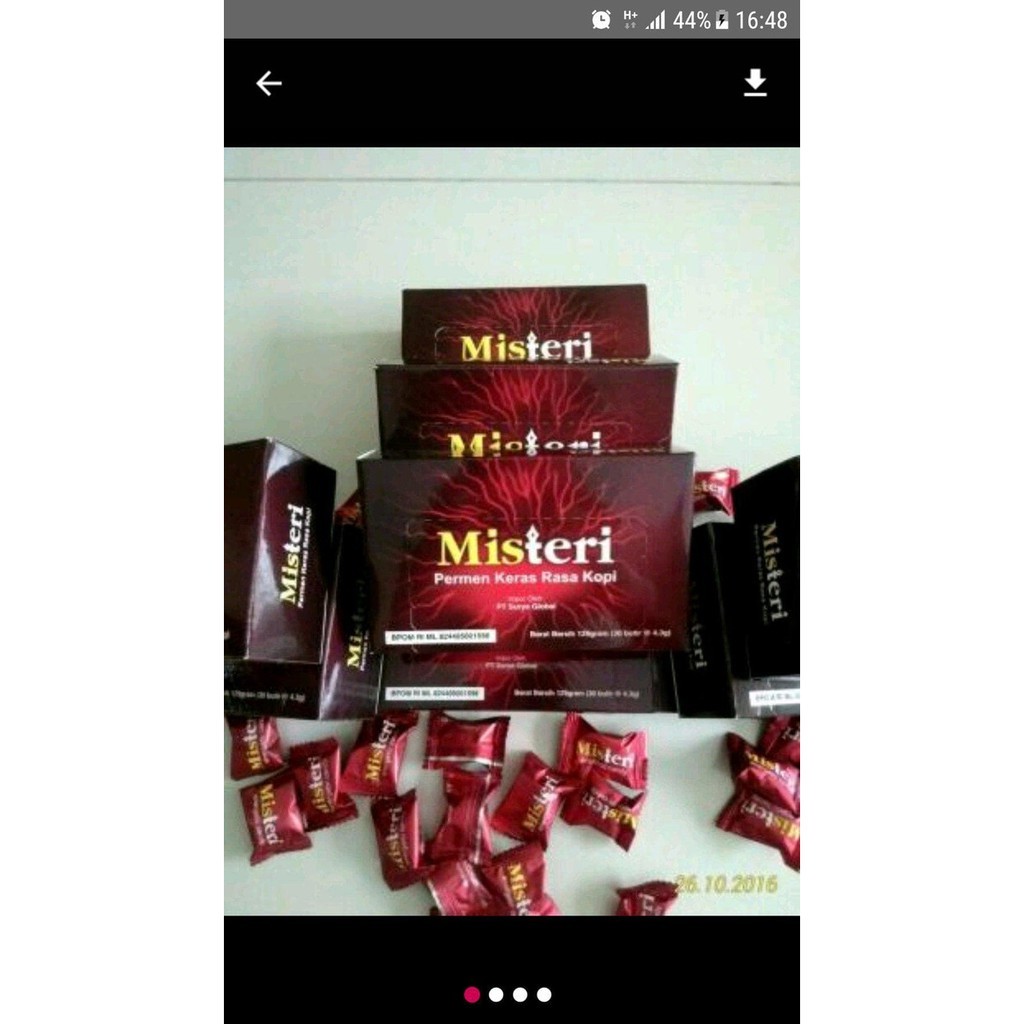
Task: Download this product image
Action: click(755, 83)
